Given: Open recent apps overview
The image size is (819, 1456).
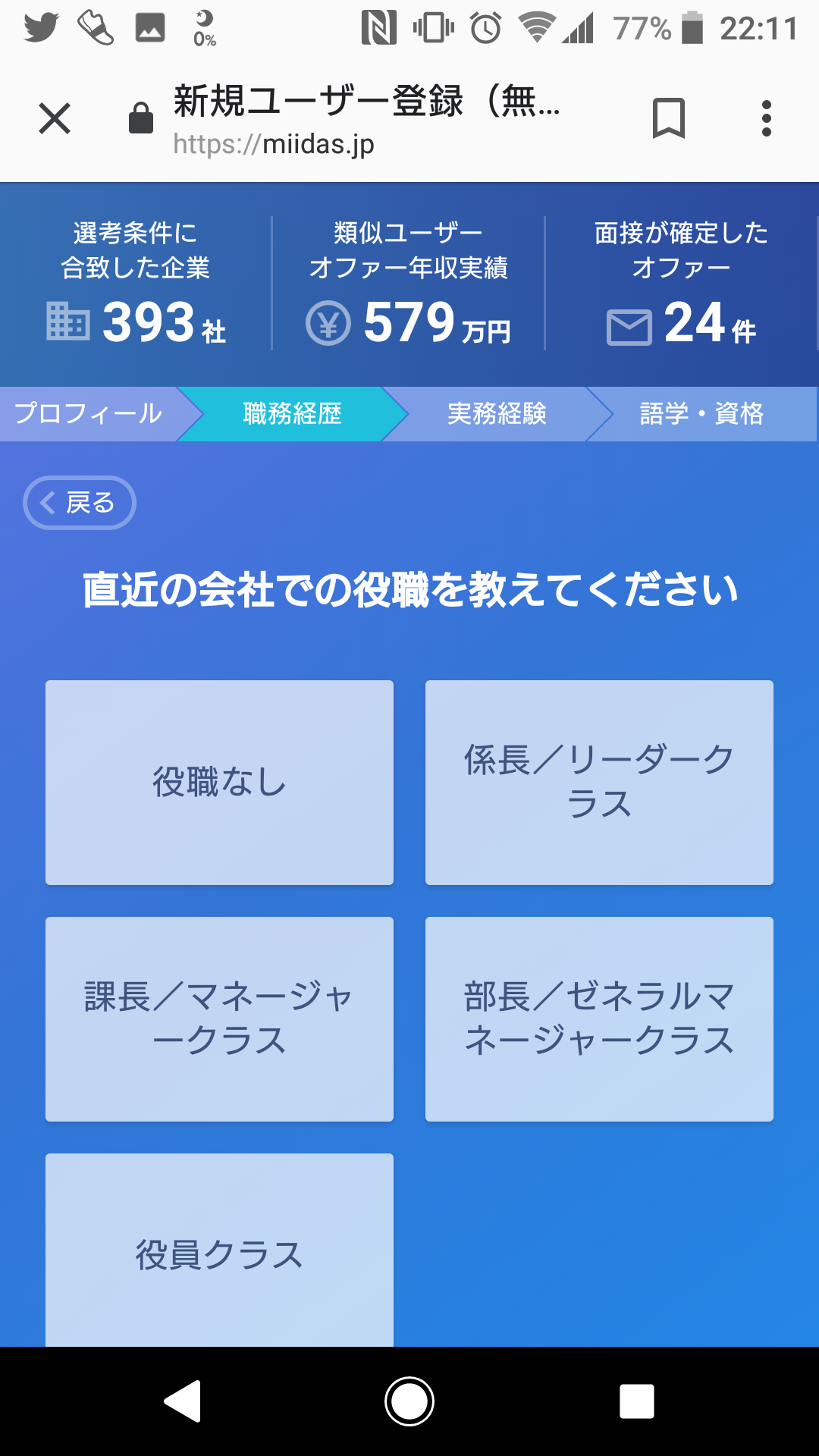Looking at the screenshot, I should coord(637,1401).
